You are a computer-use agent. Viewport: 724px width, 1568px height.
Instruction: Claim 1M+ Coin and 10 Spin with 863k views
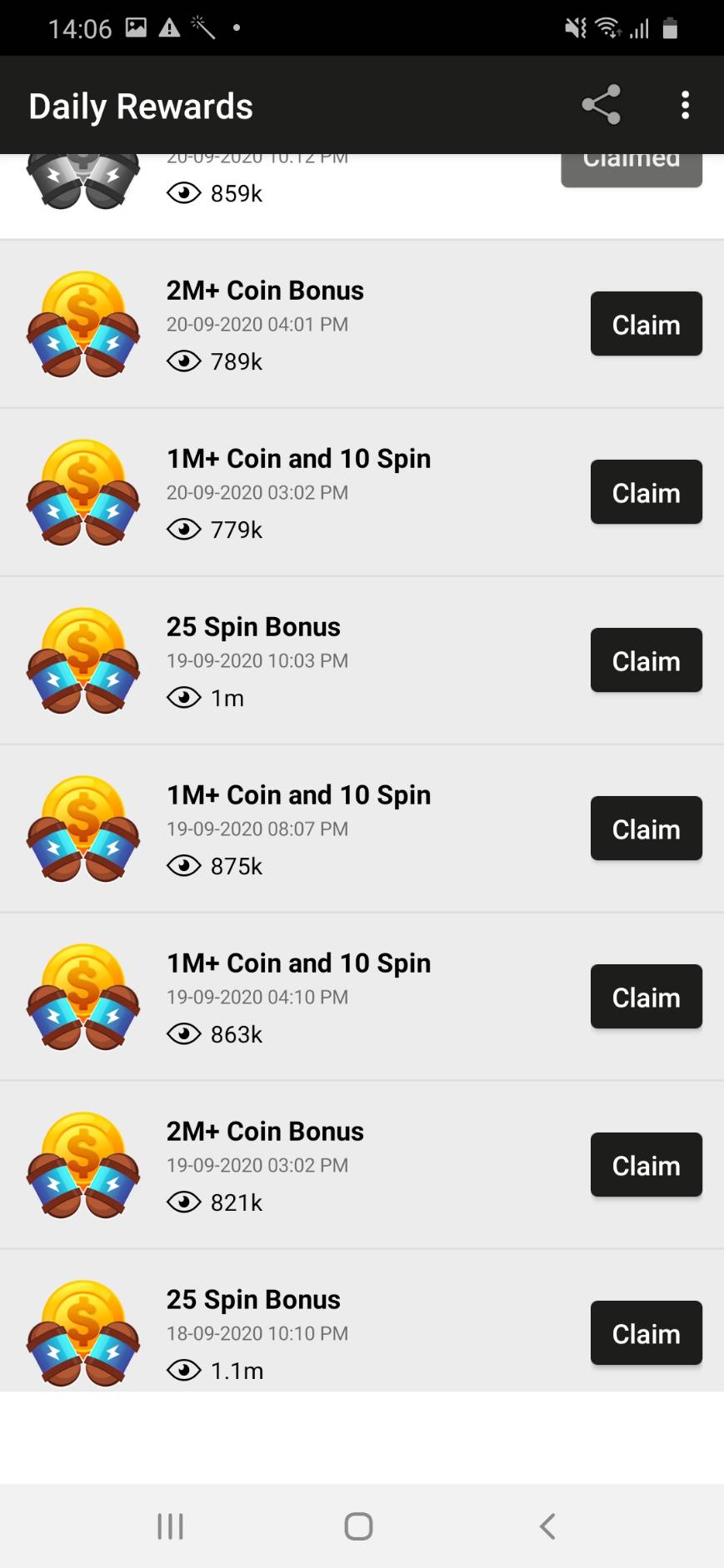coord(646,997)
